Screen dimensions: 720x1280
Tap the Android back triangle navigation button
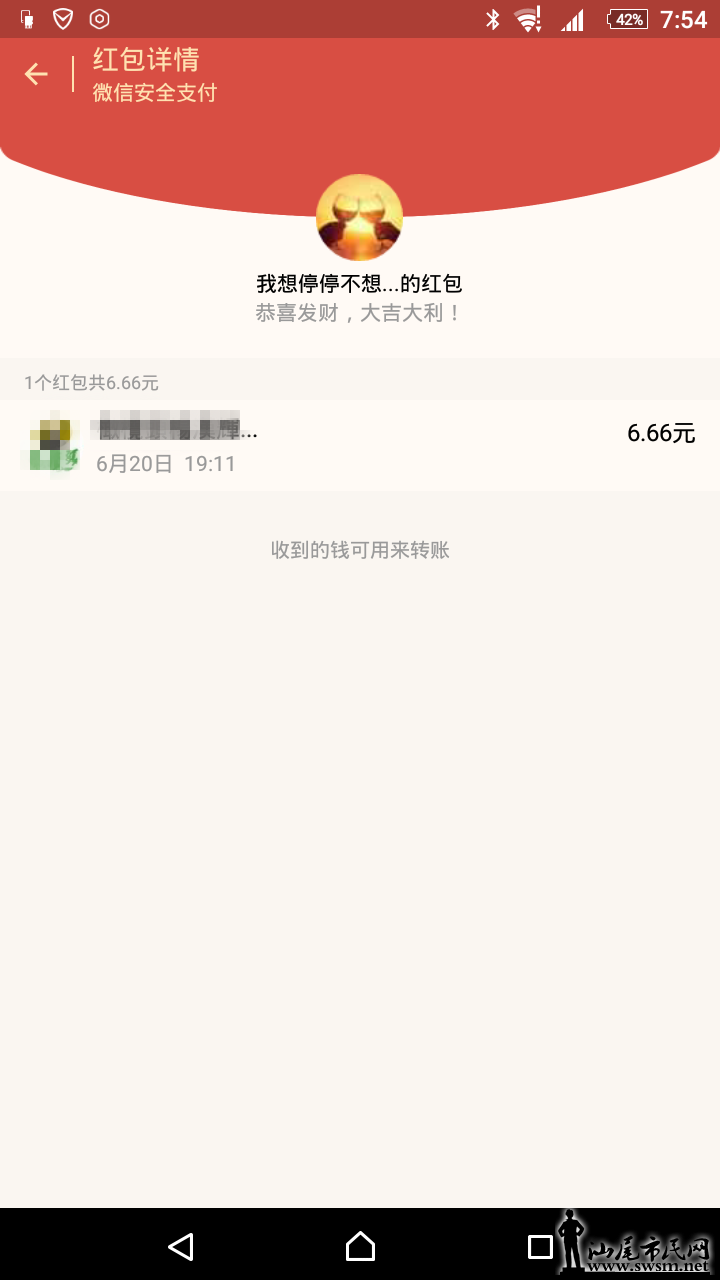click(x=180, y=1247)
